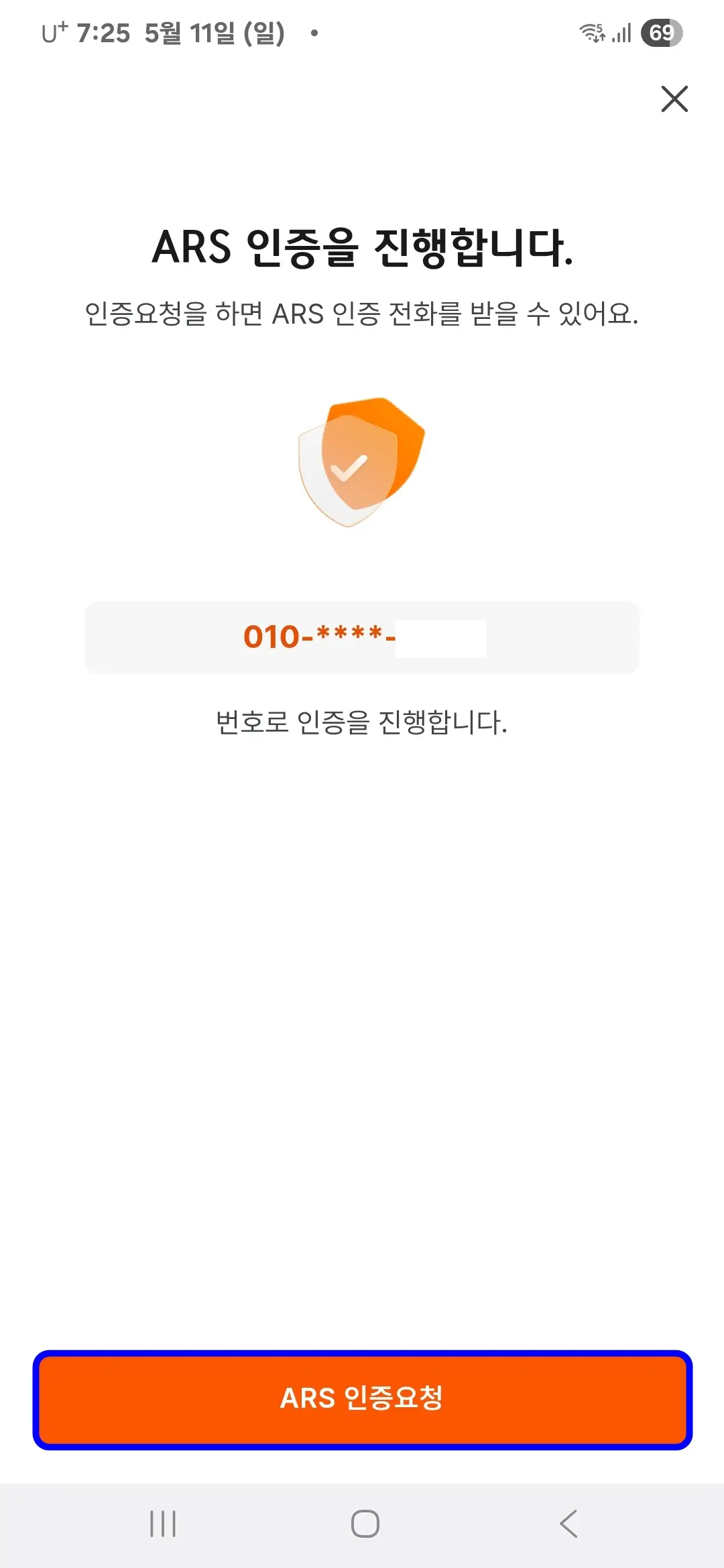
Task: Tap the date label 5월 11일 (일)
Action: point(215,31)
